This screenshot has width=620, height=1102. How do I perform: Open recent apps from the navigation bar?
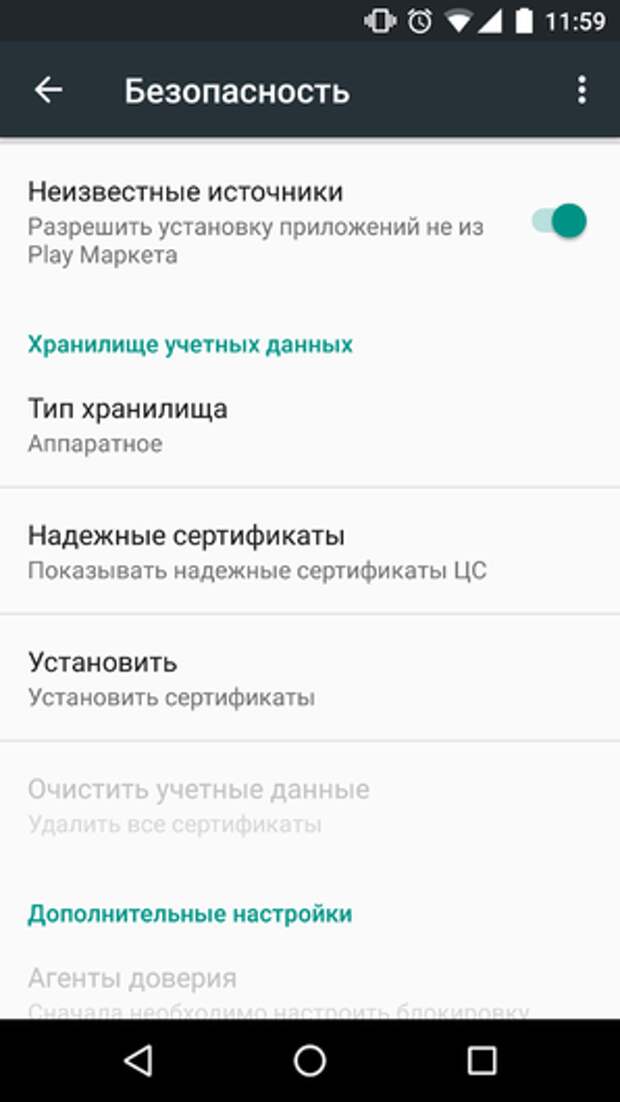[482, 1060]
